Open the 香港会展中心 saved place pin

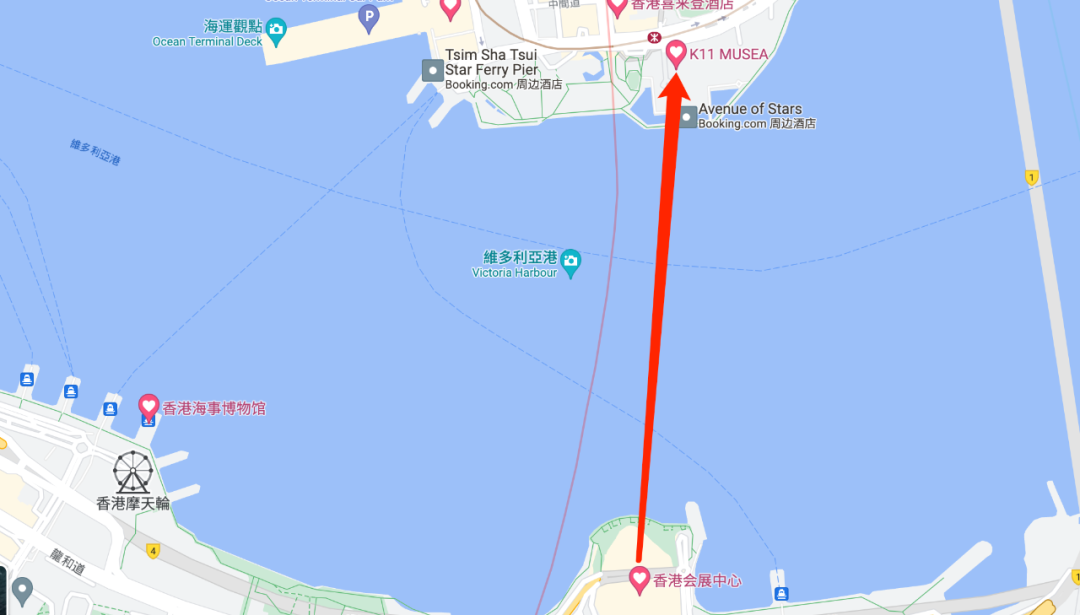[640, 578]
